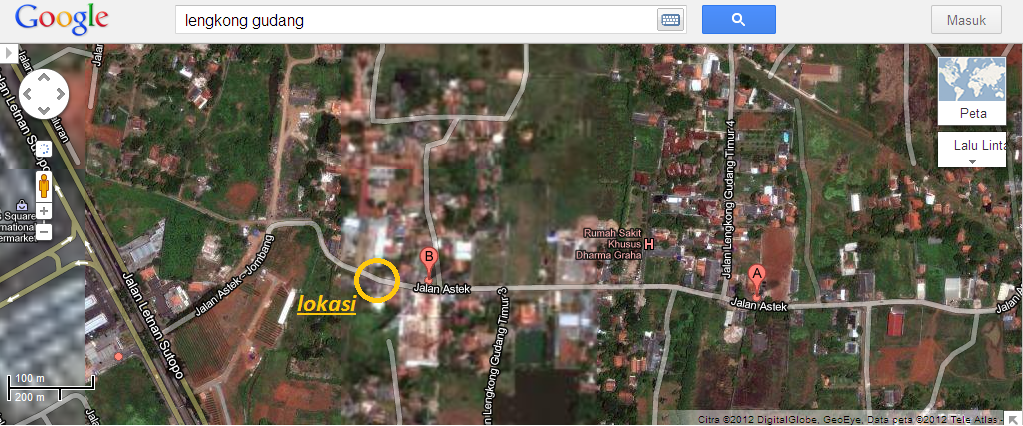This screenshot has width=1023, height=426.
Task: Pan the map left with the arrow
Action: [27, 96]
